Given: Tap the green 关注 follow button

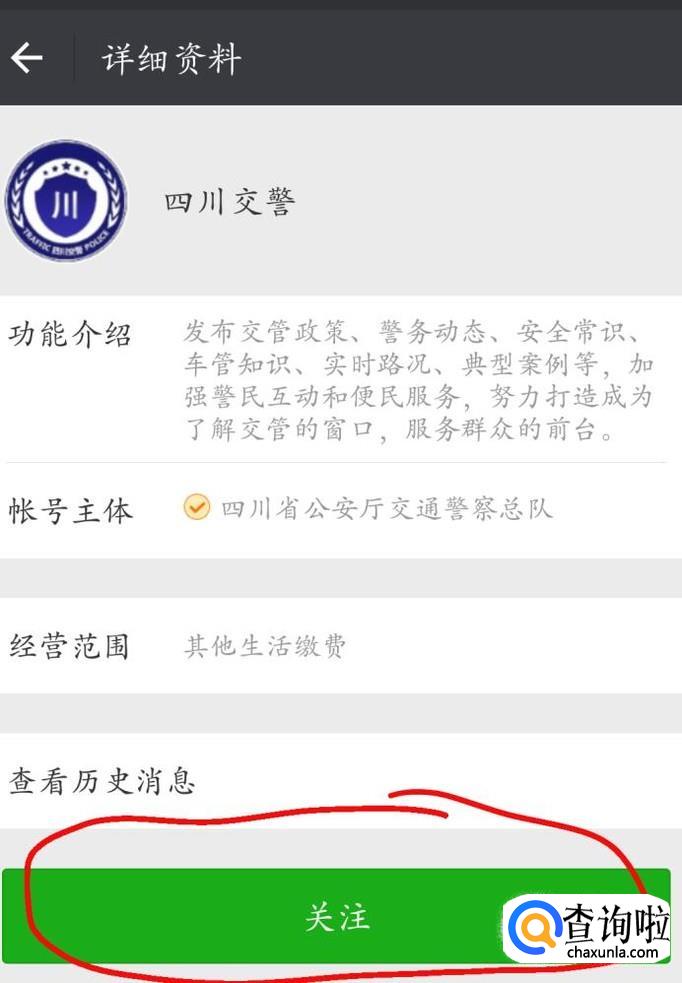Looking at the screenshot, I should tap(337, 916).
